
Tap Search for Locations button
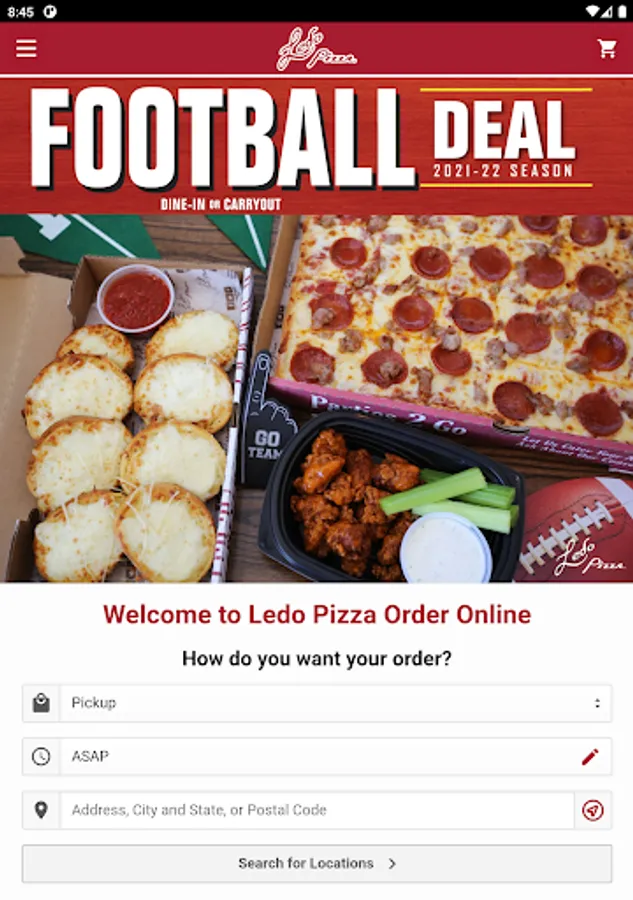tap(317, 863)
